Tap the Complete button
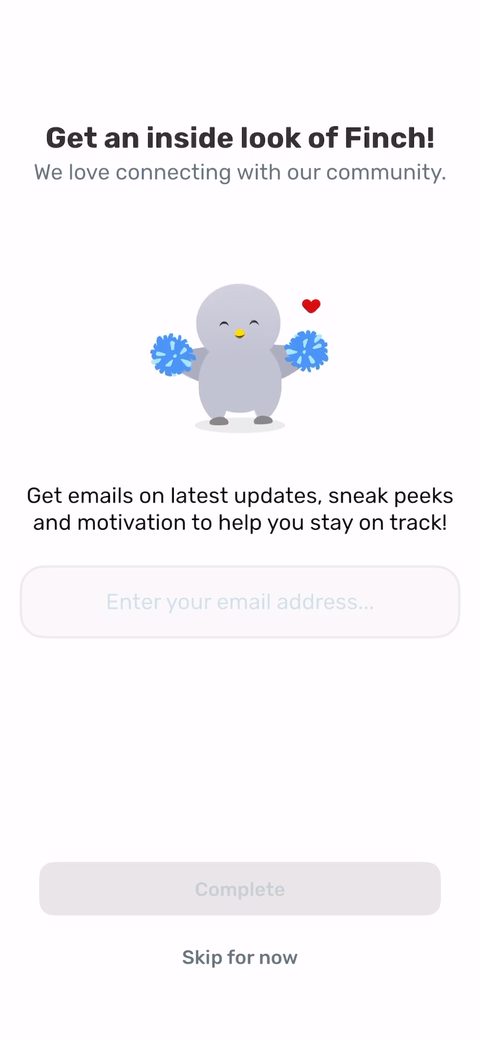 click(240, 889)
